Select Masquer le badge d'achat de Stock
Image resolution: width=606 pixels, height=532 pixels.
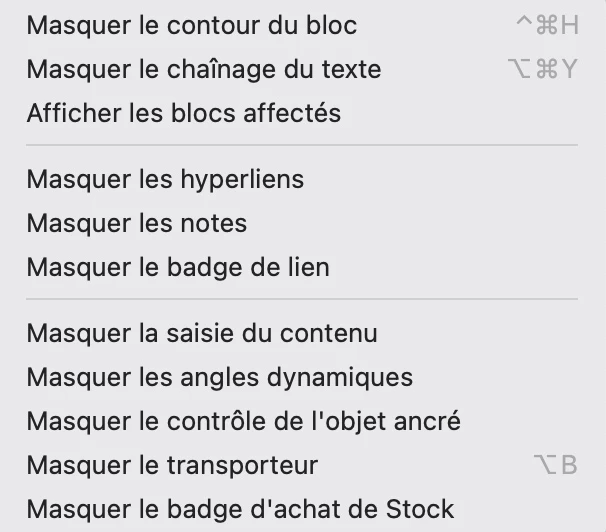click(x=240, y=509)
